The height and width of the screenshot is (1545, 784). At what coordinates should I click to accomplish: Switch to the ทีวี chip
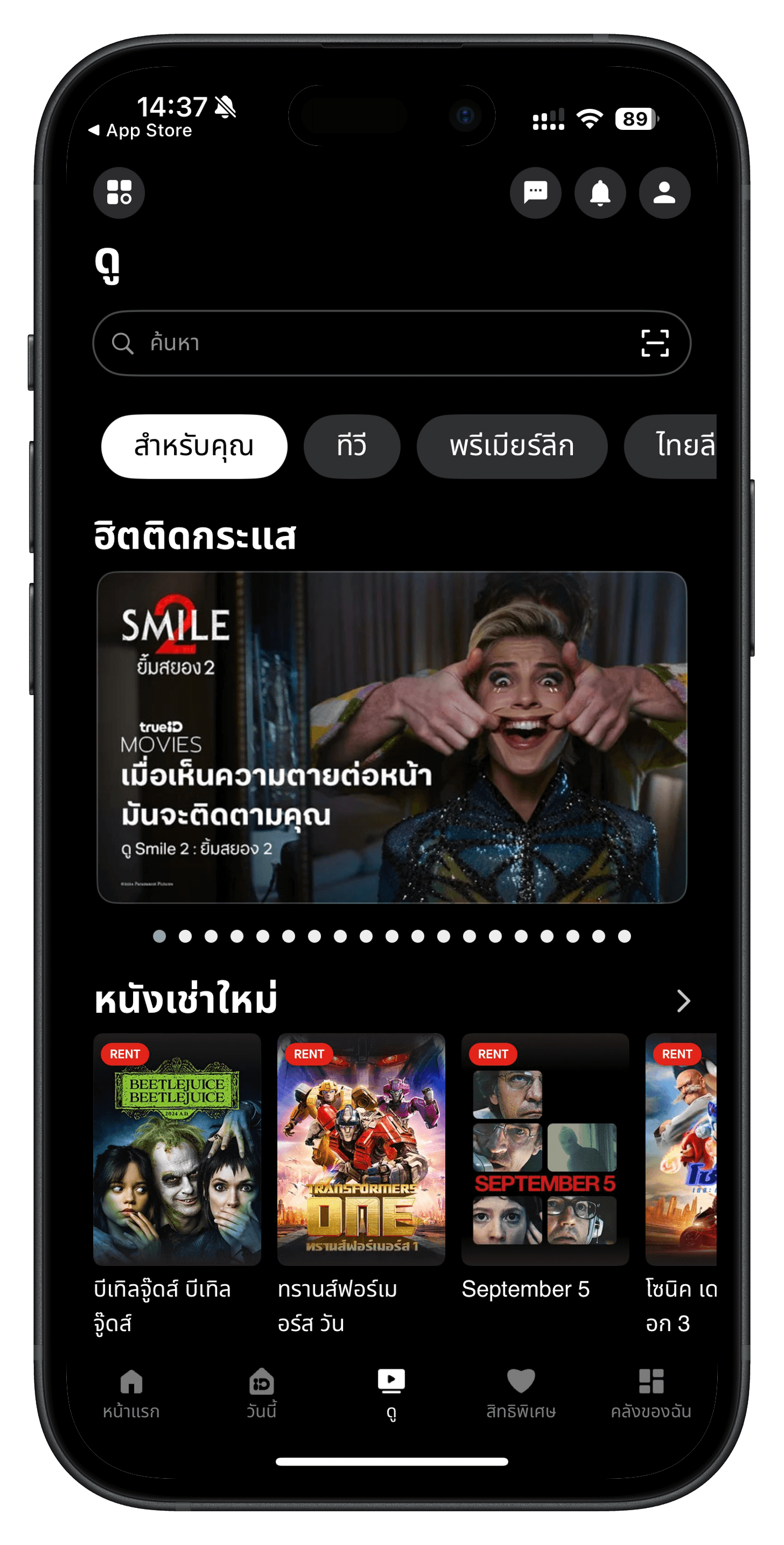pos(351,446)
